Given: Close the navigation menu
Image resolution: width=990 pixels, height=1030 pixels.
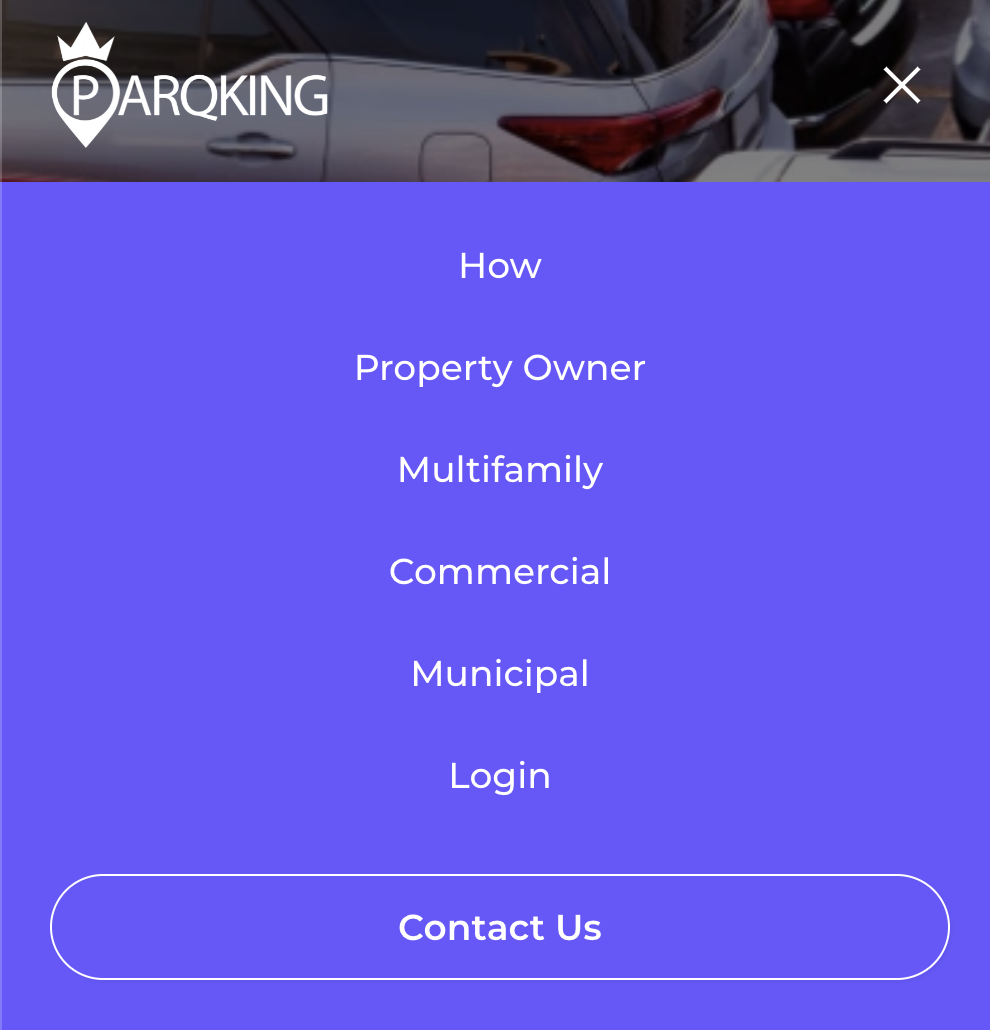Looking at the screenshot, I should click(x=901, y=86).
